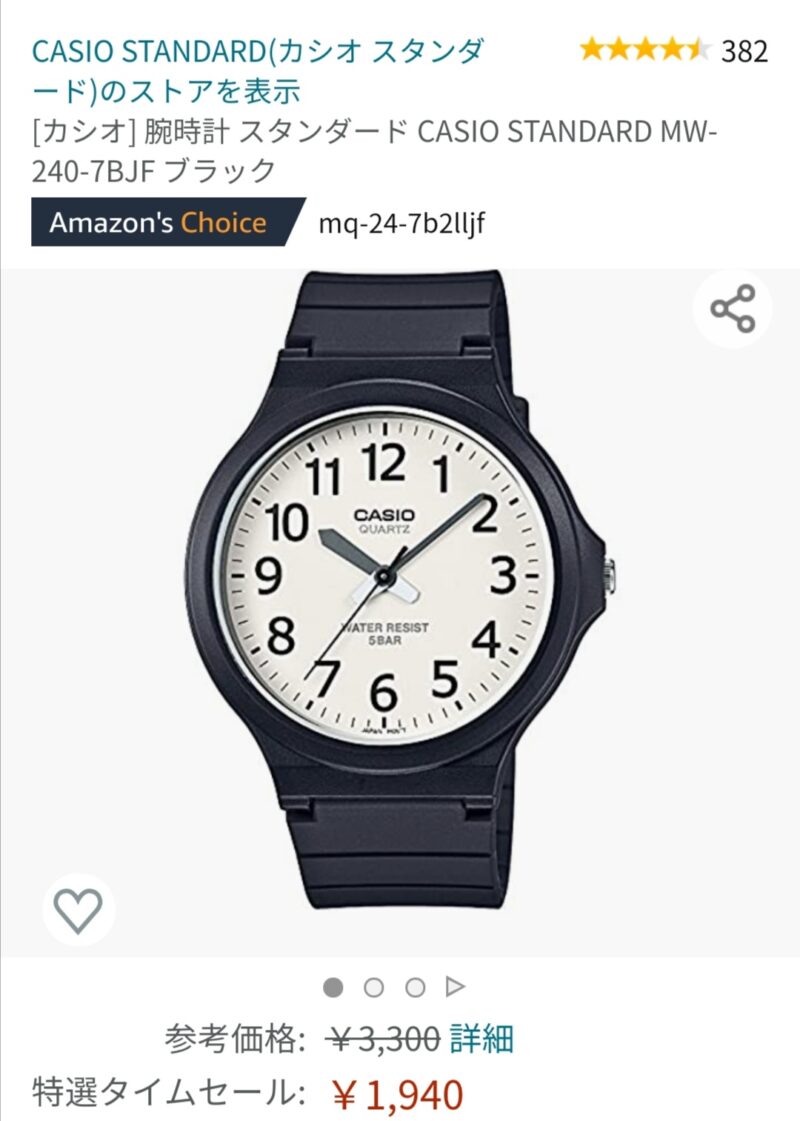Add the watch to your wish list

[78, 909]
